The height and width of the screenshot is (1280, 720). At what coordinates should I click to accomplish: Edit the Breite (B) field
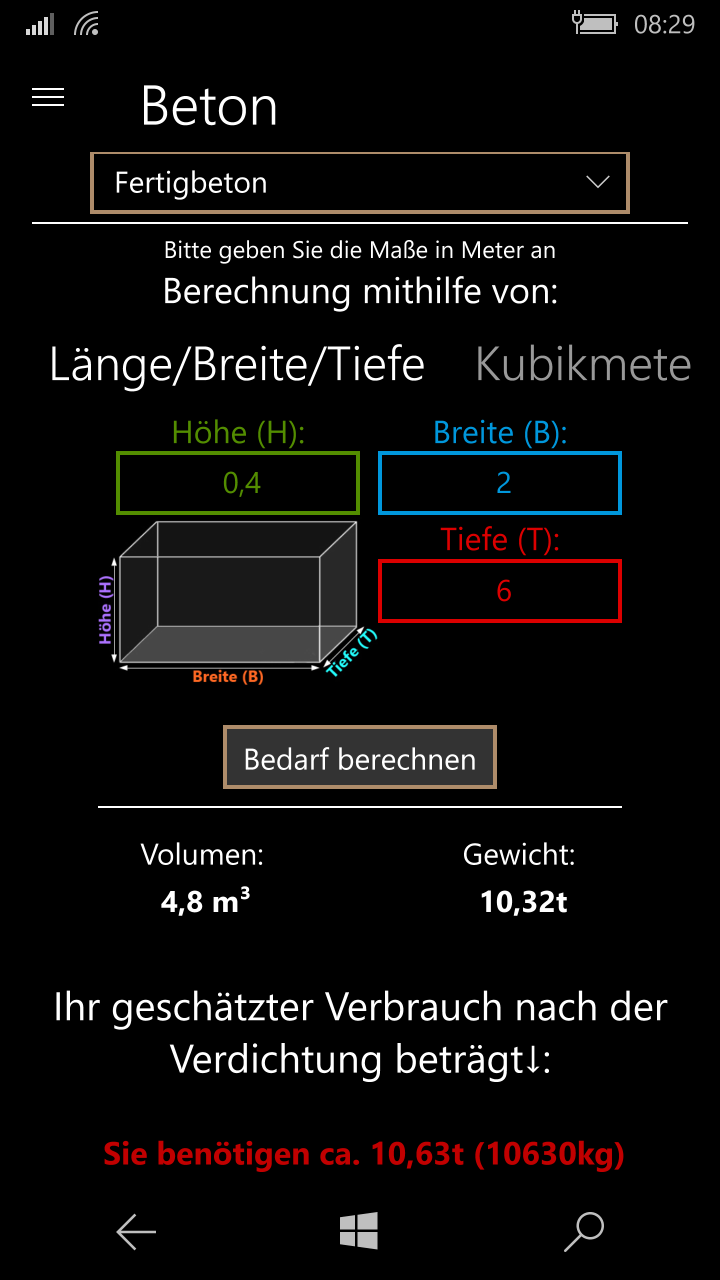tap(500, 483)
